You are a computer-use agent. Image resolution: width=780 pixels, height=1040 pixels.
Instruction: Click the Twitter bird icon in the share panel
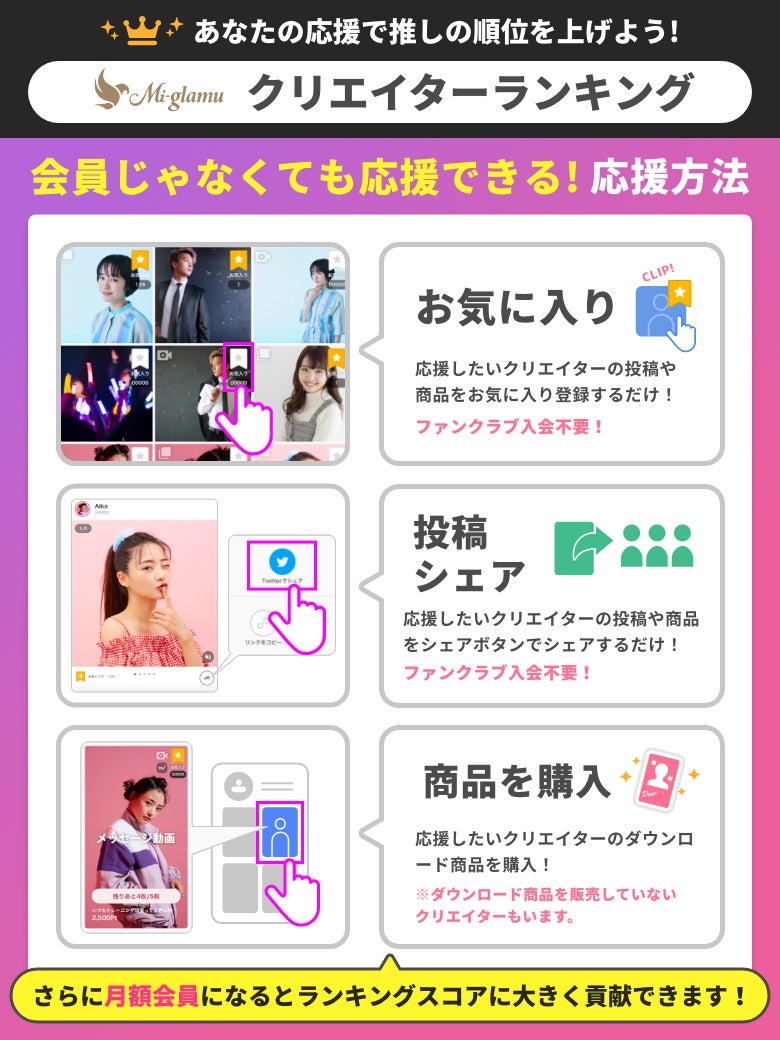pos(281,560)
